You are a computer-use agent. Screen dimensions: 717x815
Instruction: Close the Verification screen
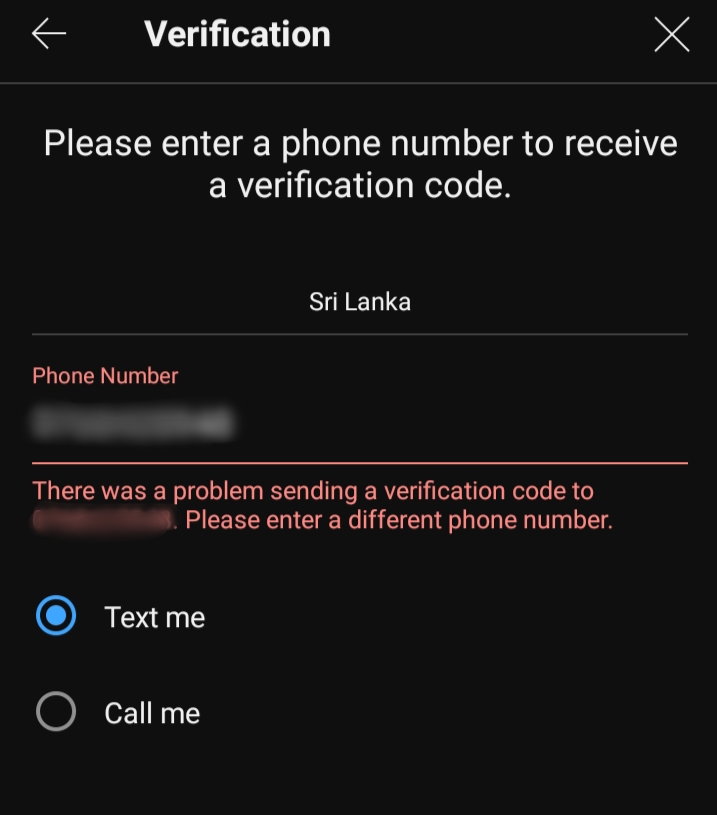[x=671, y=35]
